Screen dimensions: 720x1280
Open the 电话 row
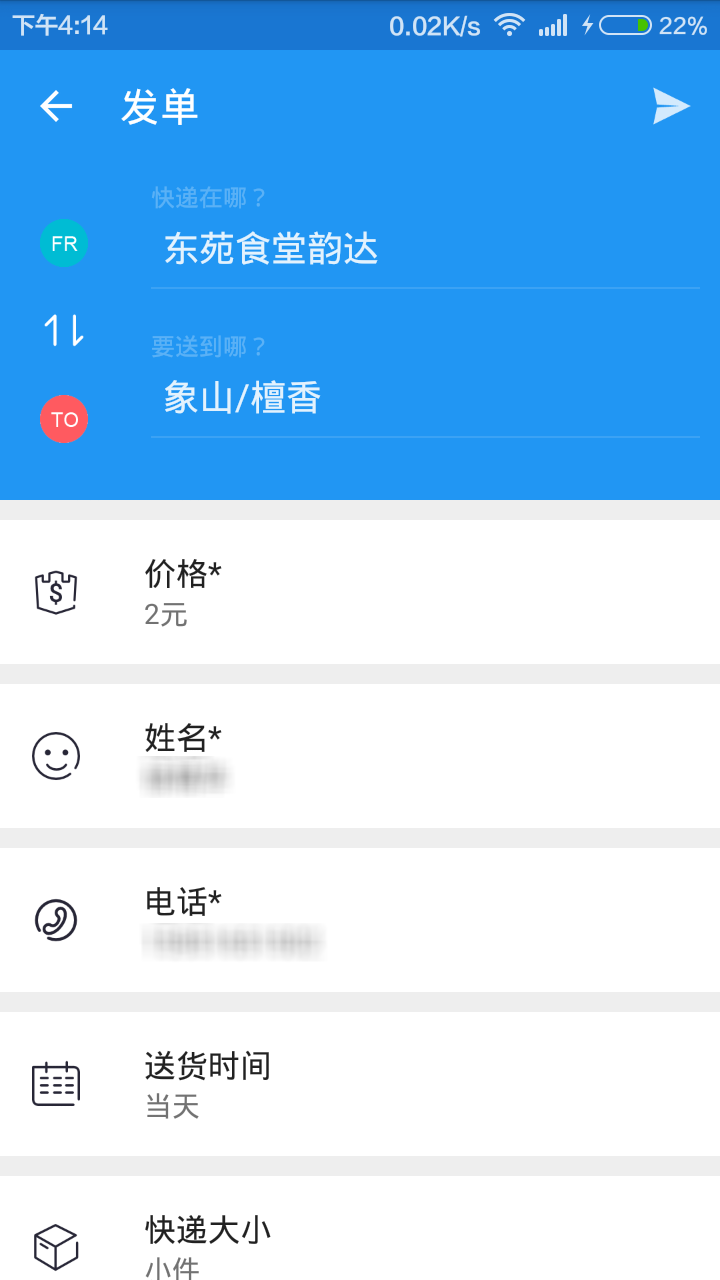360,920
